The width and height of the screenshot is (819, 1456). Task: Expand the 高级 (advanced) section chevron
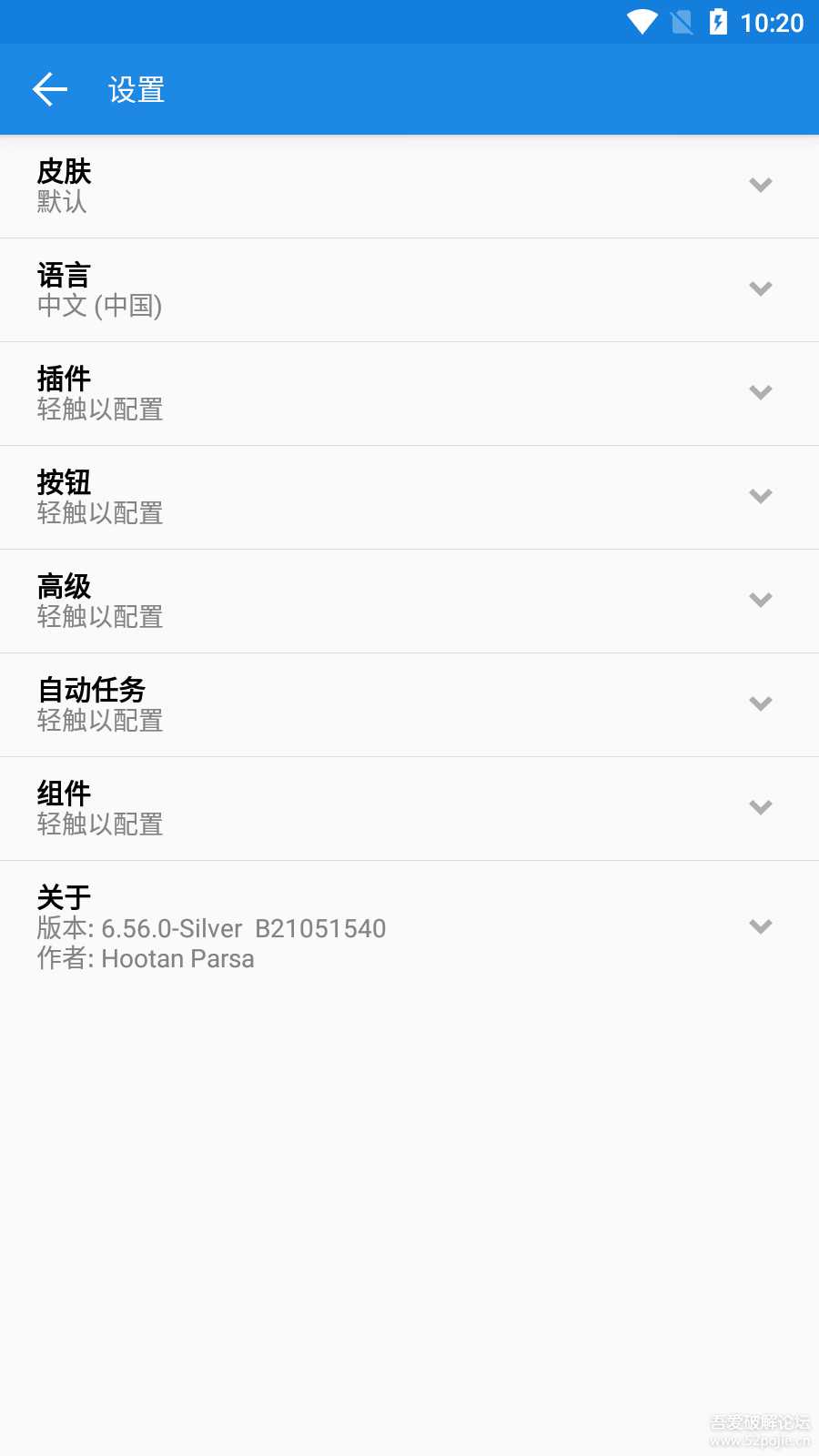[x=761, y=600]
